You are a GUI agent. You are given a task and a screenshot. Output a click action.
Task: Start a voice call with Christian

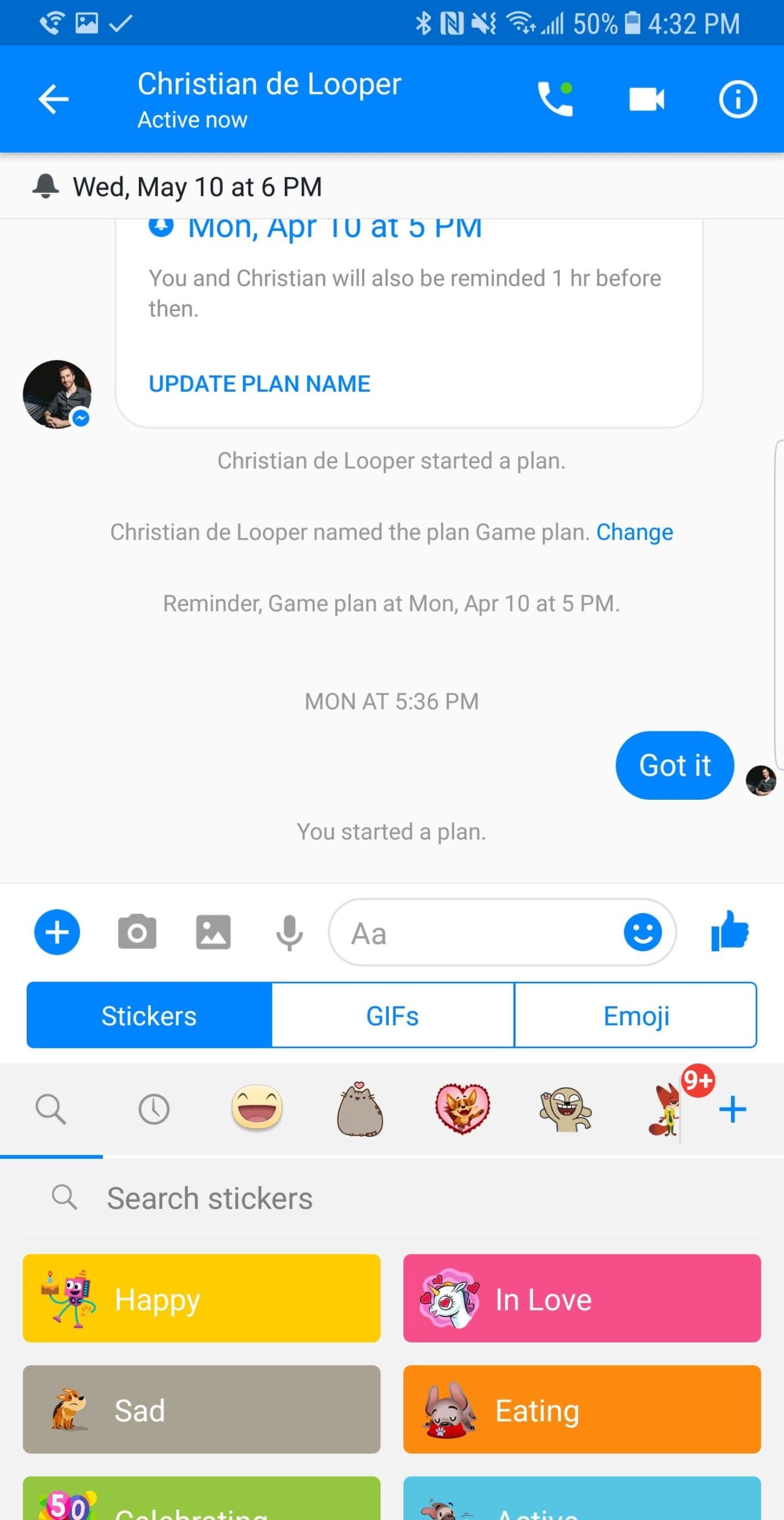tap(555, 99)
